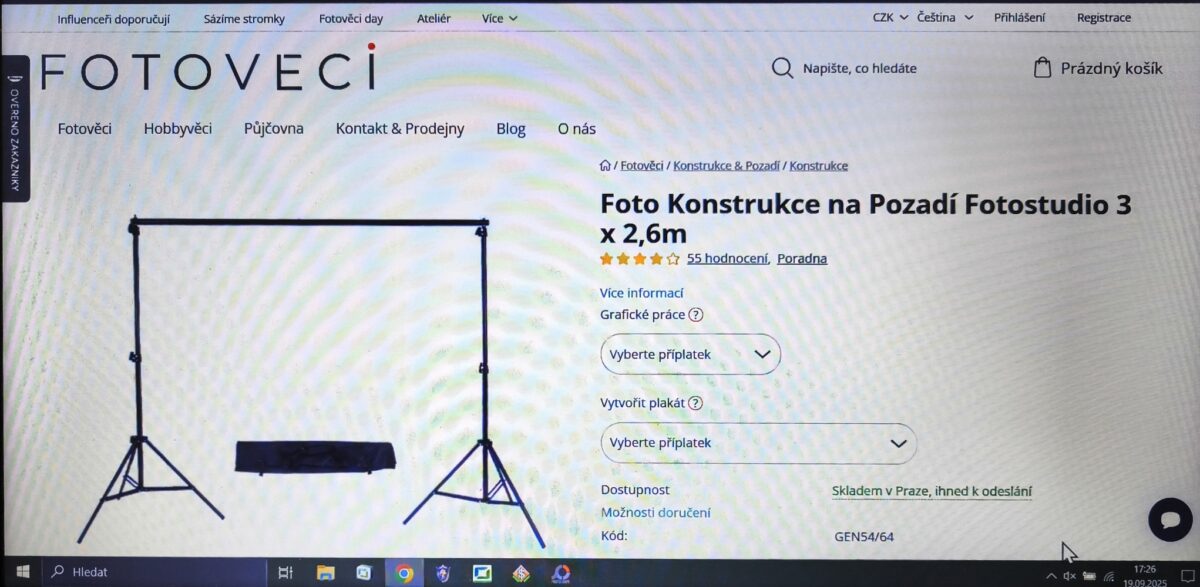
Task: Go to Kontakt & Prodejny
Action: pos(399,129)
